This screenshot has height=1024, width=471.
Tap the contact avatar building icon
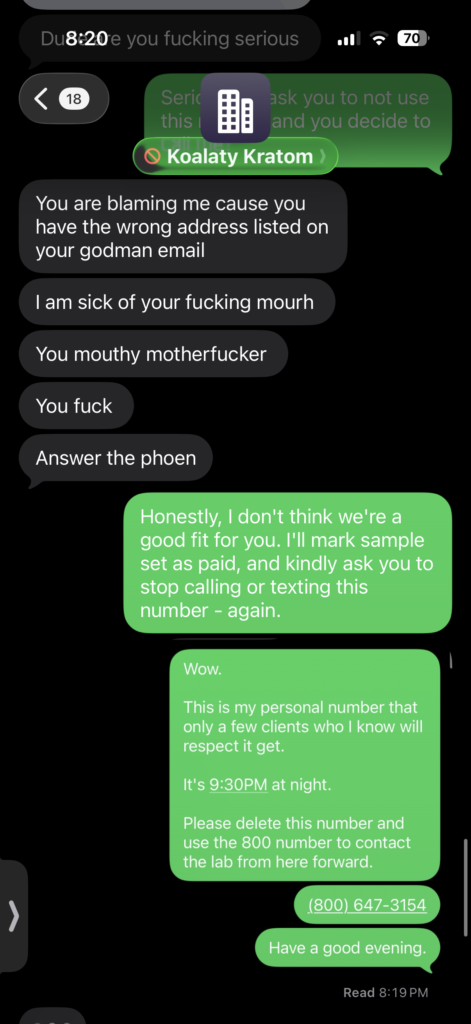235,108
